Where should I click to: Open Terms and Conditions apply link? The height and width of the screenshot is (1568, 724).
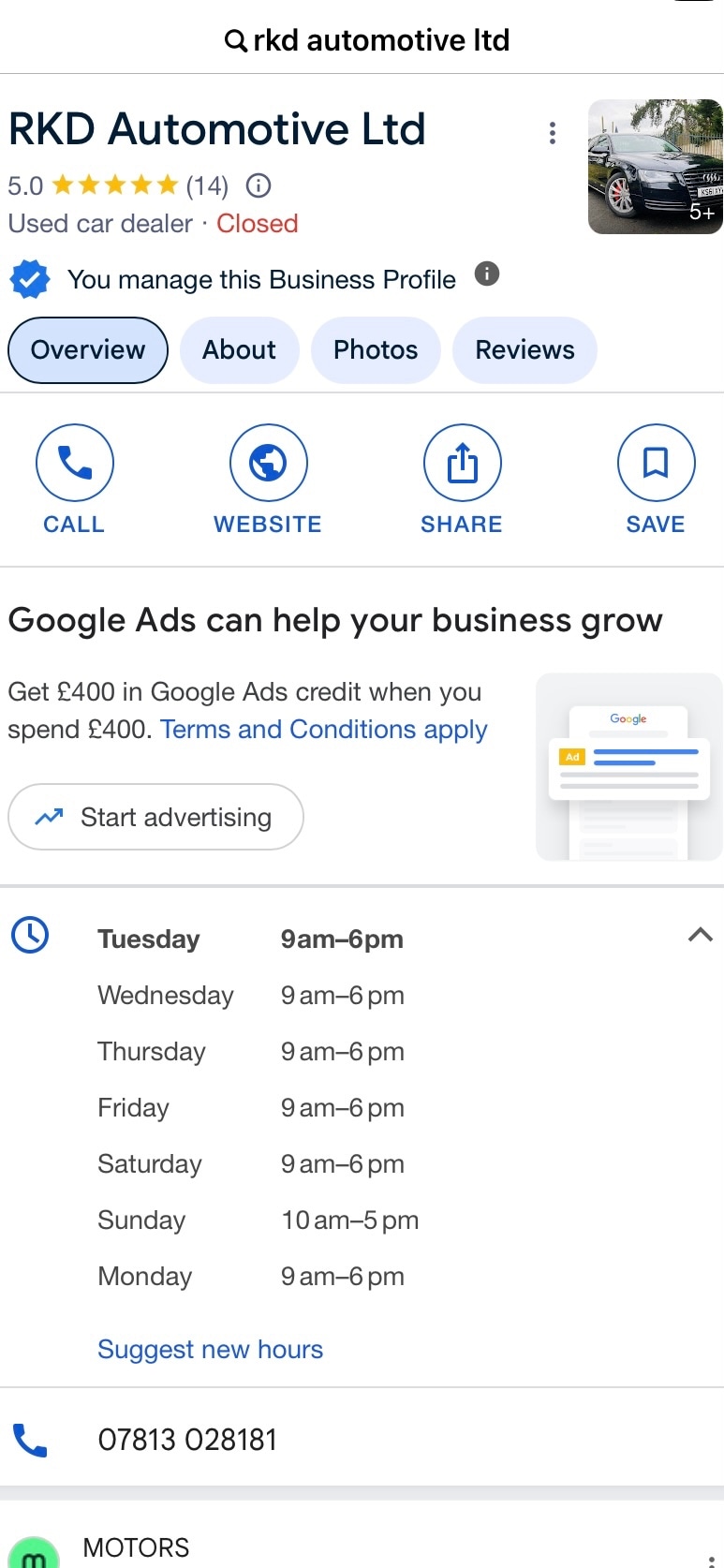[x=324, y=730]
